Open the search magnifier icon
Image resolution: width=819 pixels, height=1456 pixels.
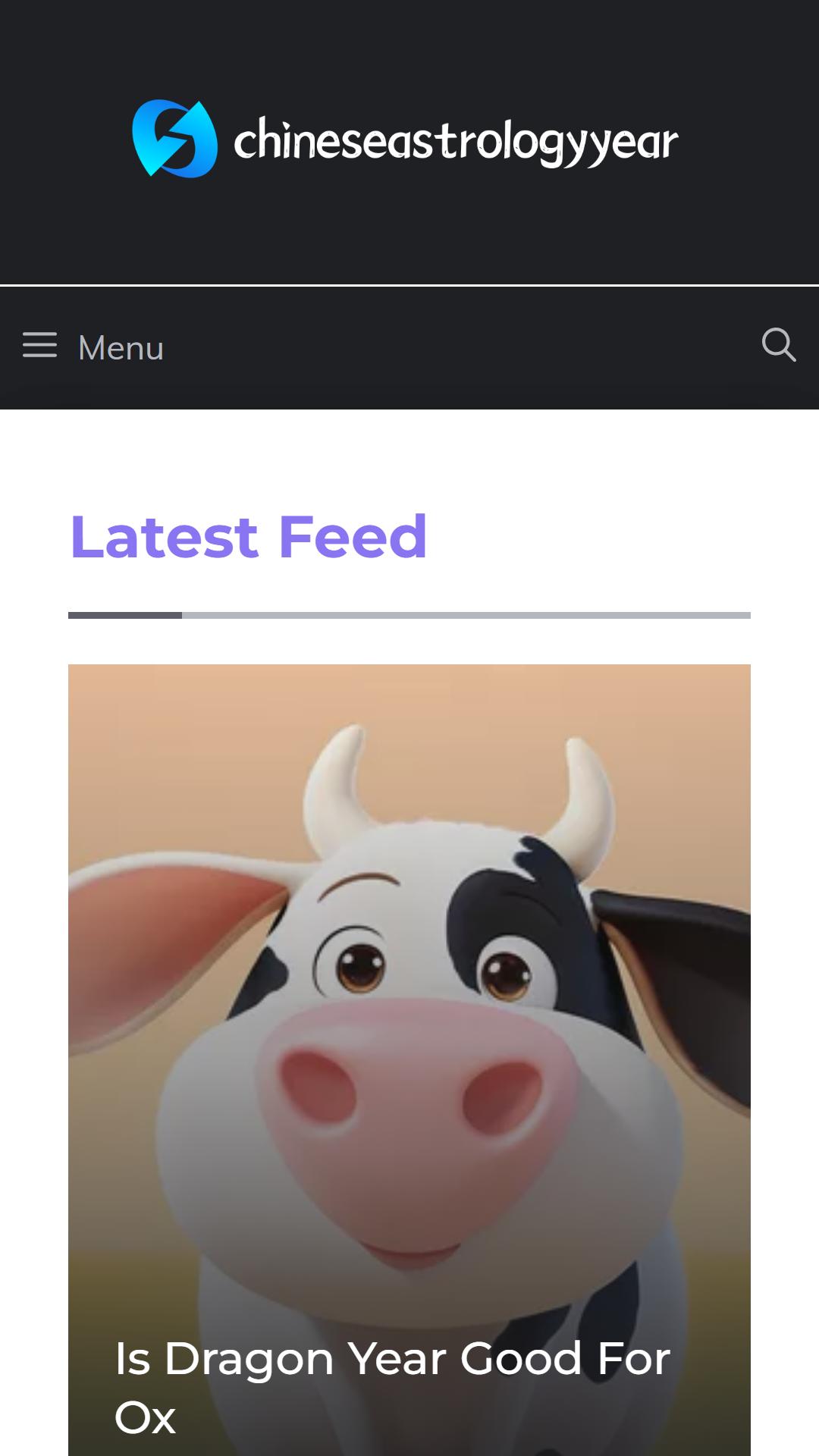click(779, 346)
